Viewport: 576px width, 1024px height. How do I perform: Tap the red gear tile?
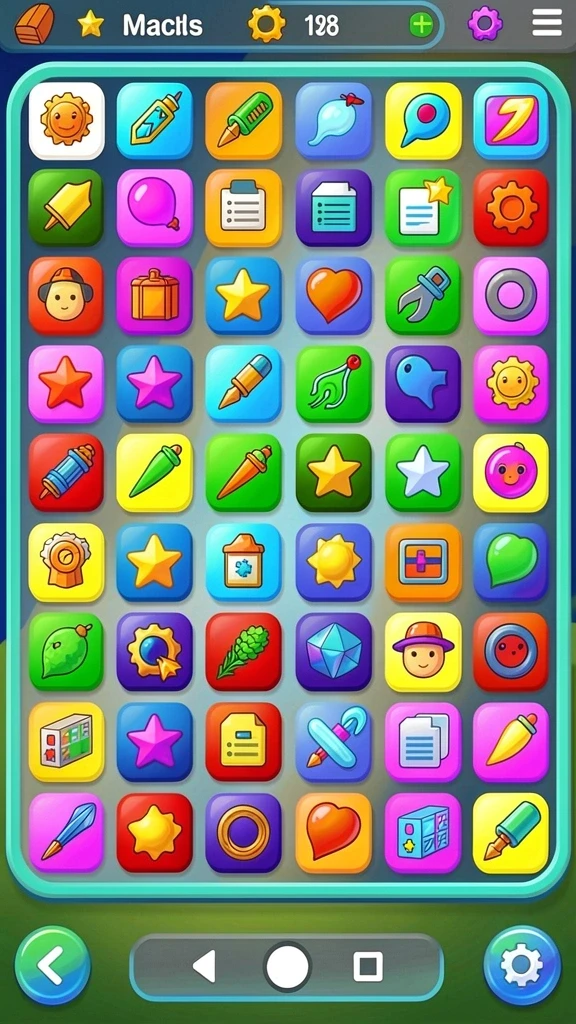click(x=511, y=208)
